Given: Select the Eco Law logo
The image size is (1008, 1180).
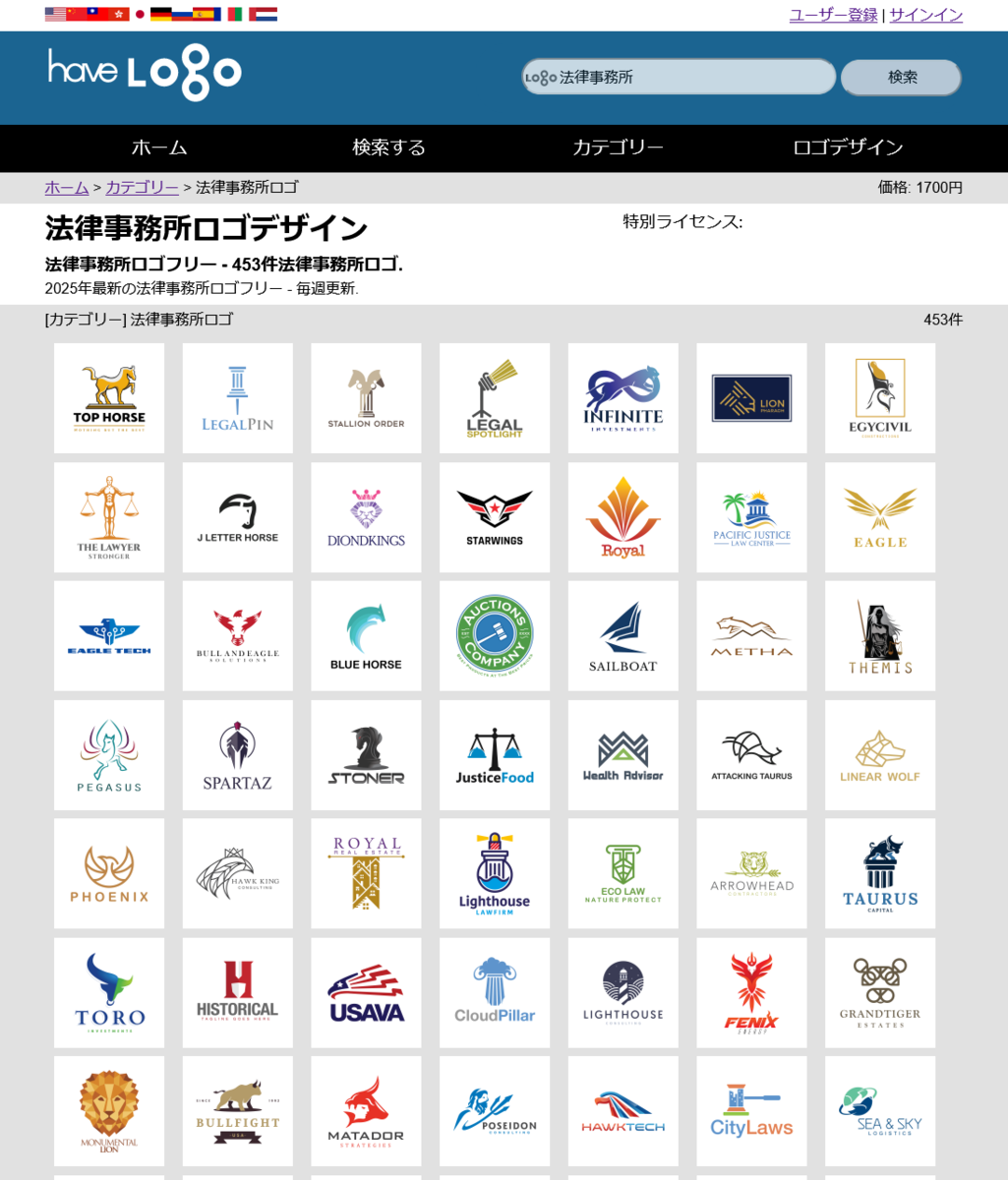Looking at the screenshot, I should [x=623, y=873].
